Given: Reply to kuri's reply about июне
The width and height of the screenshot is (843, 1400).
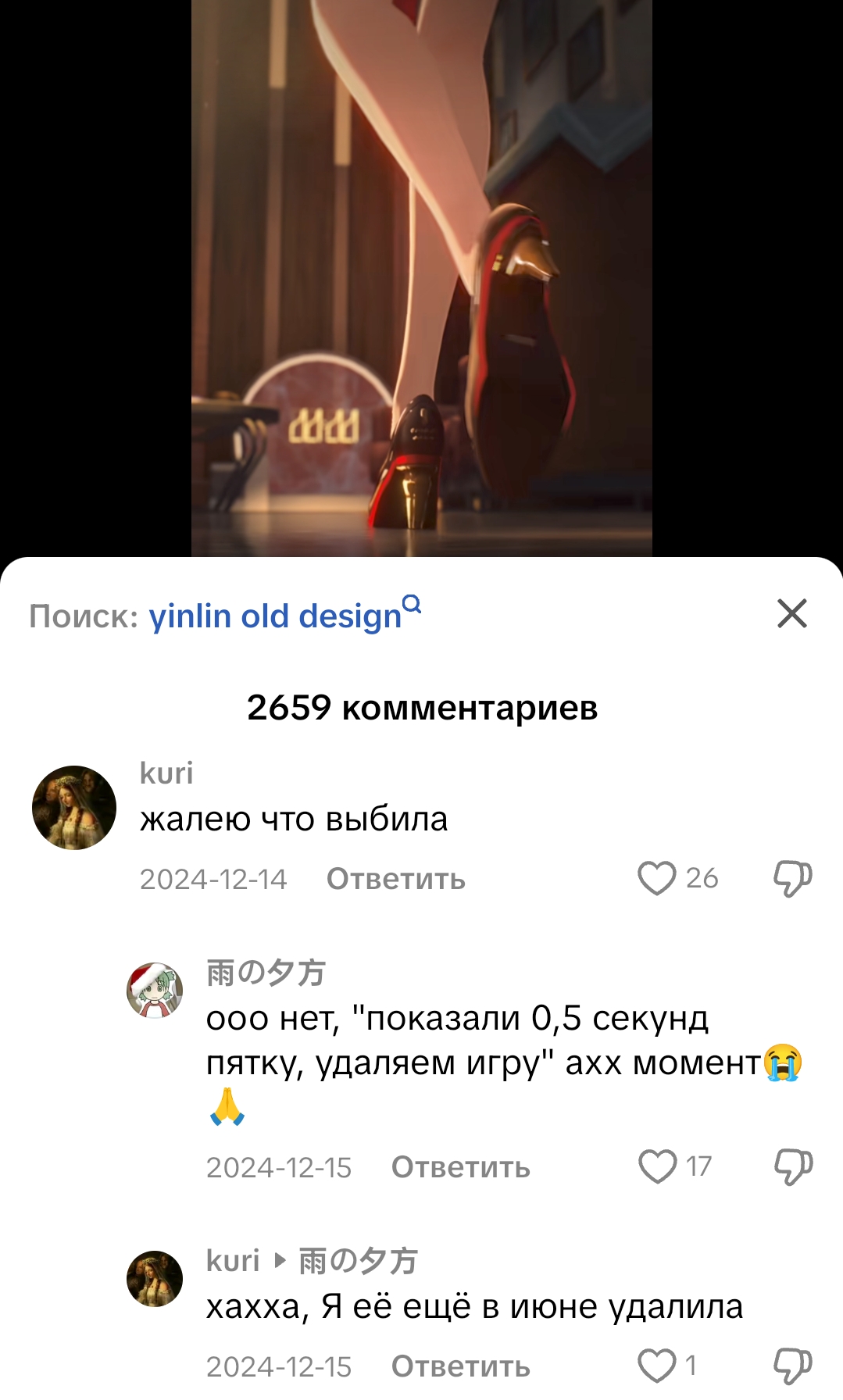Looking at the screenshot, I should 461,1366.
